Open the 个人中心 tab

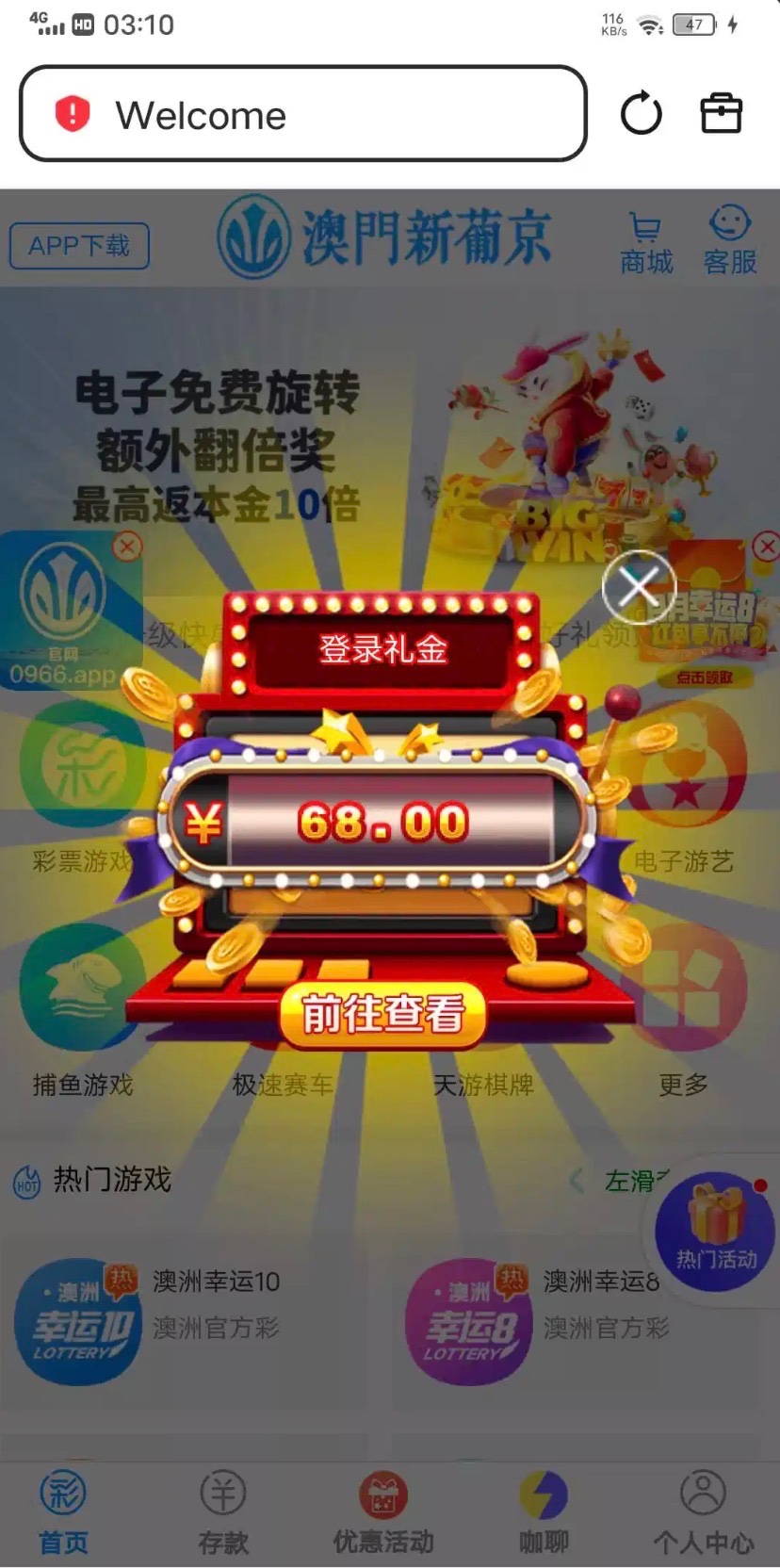[x=704, y=1512]
